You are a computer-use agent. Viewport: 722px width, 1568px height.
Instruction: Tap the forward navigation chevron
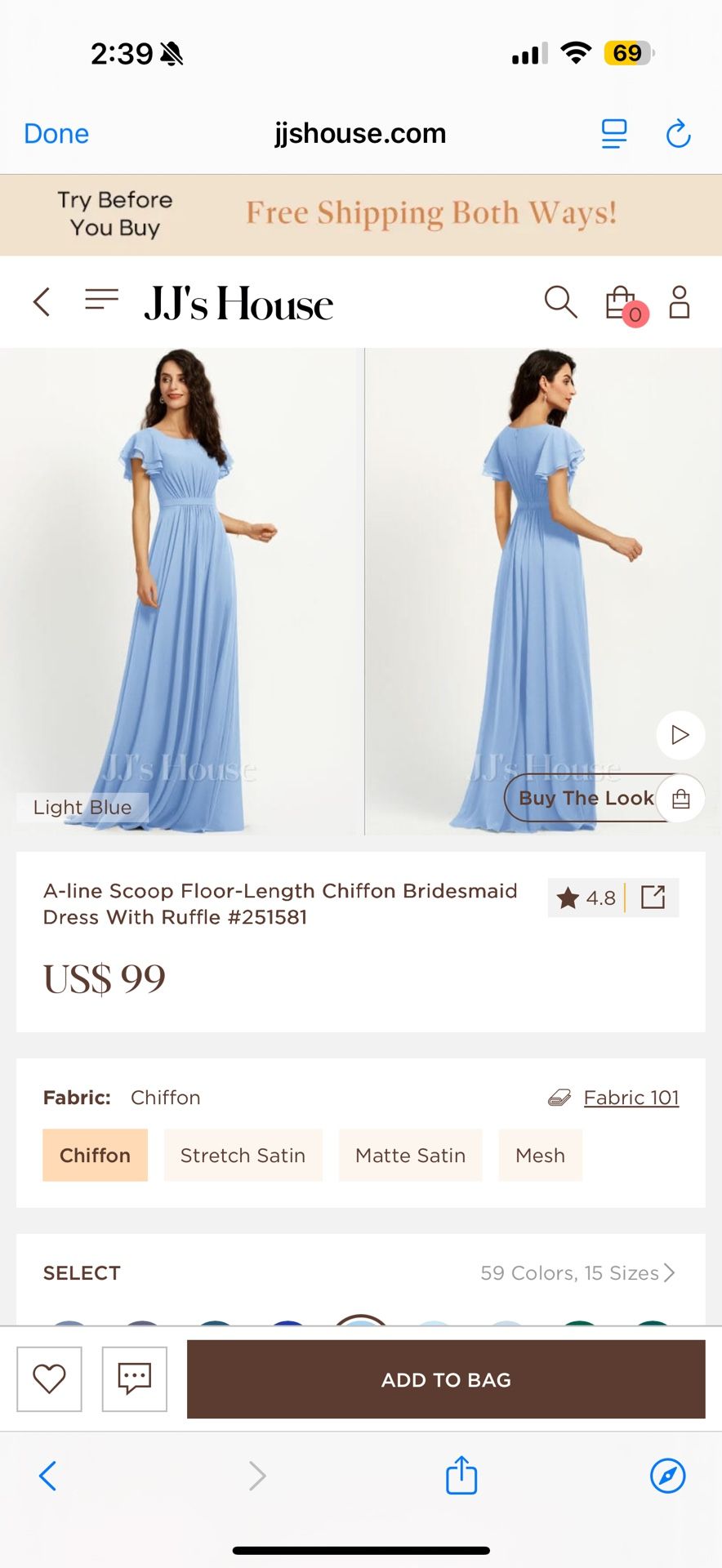point(257,1476)
